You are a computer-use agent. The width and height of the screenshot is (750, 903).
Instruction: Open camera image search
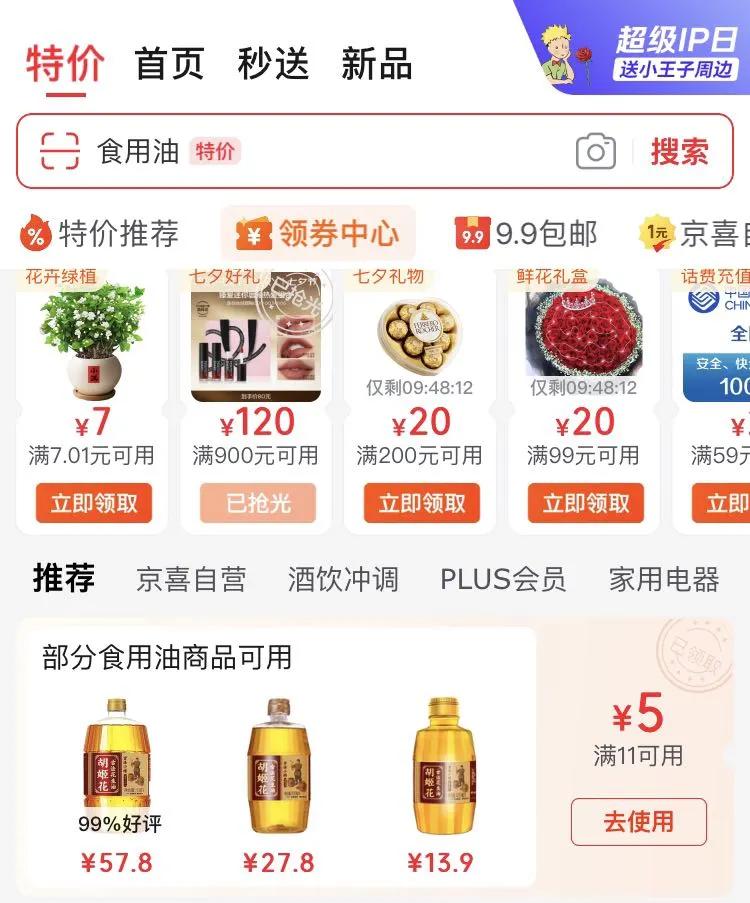click(x=596, y=151)
